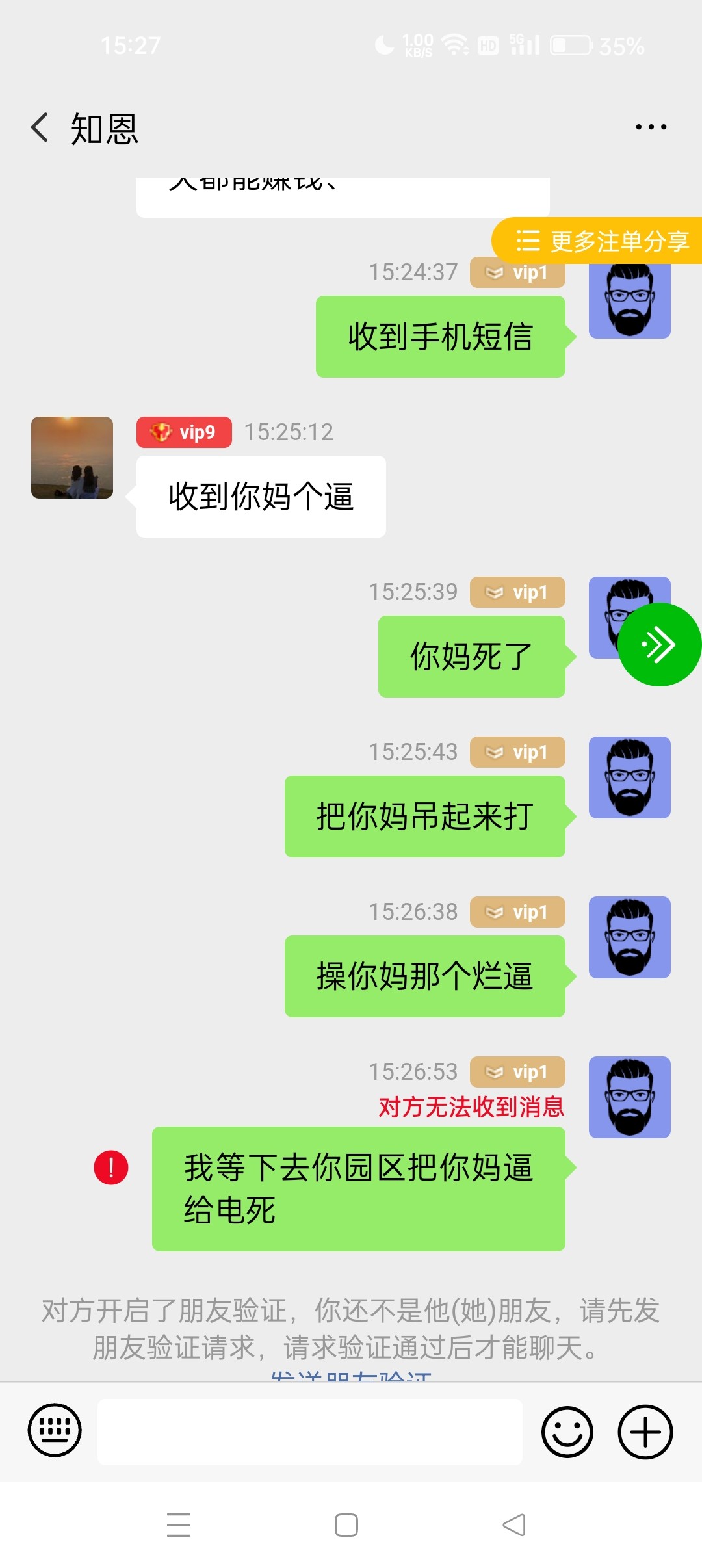Image resolution: width=702 pixels, height=1568 pixels.
Task: Open the plus attachments menu
Action: (x=645, y=1431)
